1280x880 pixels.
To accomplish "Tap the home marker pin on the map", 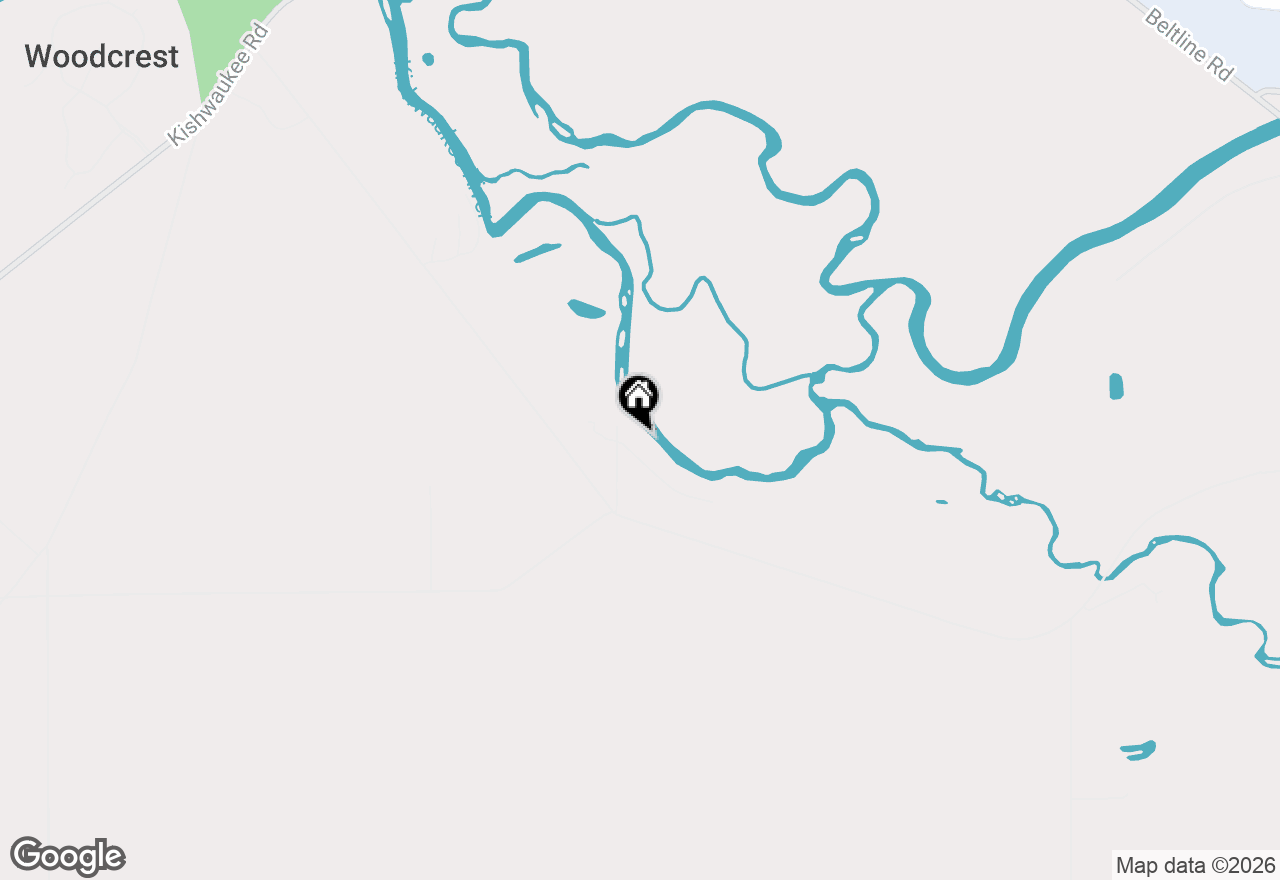I will pyautogui.click(x=638, y=398).
